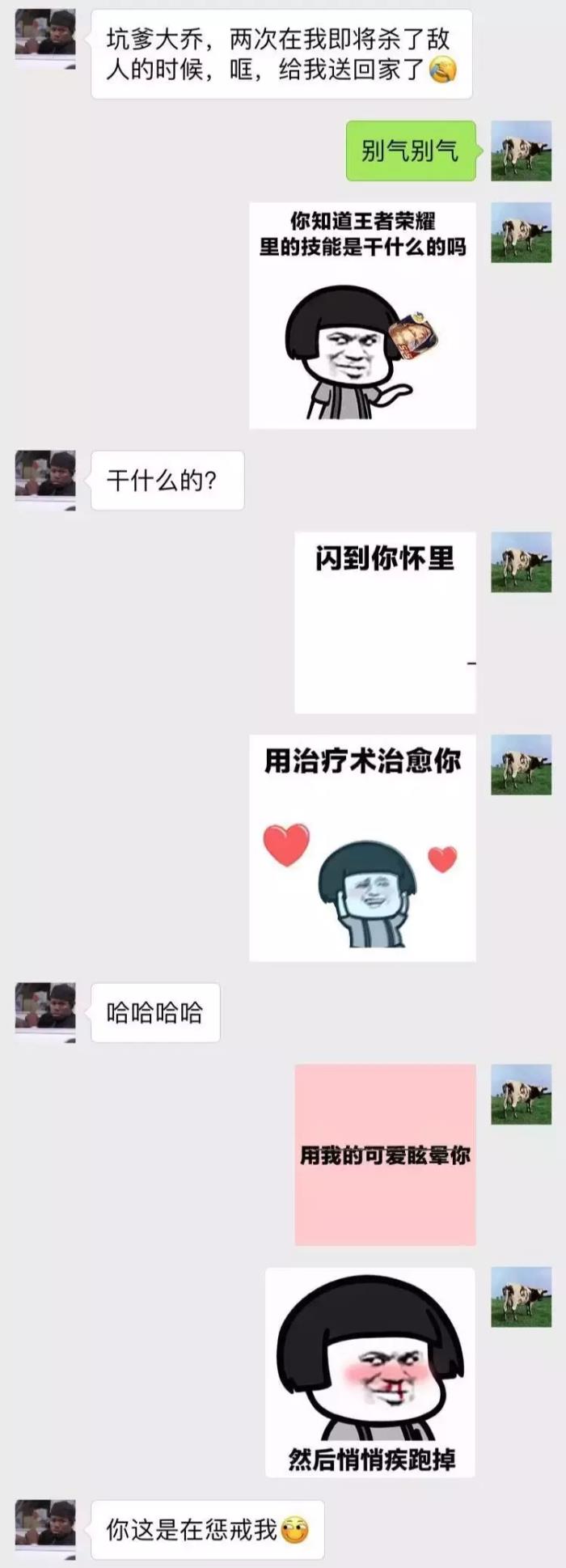Open the 用治疗术治愈你 sticker with hearts
566x1568 pixels.
click(362, 847)
